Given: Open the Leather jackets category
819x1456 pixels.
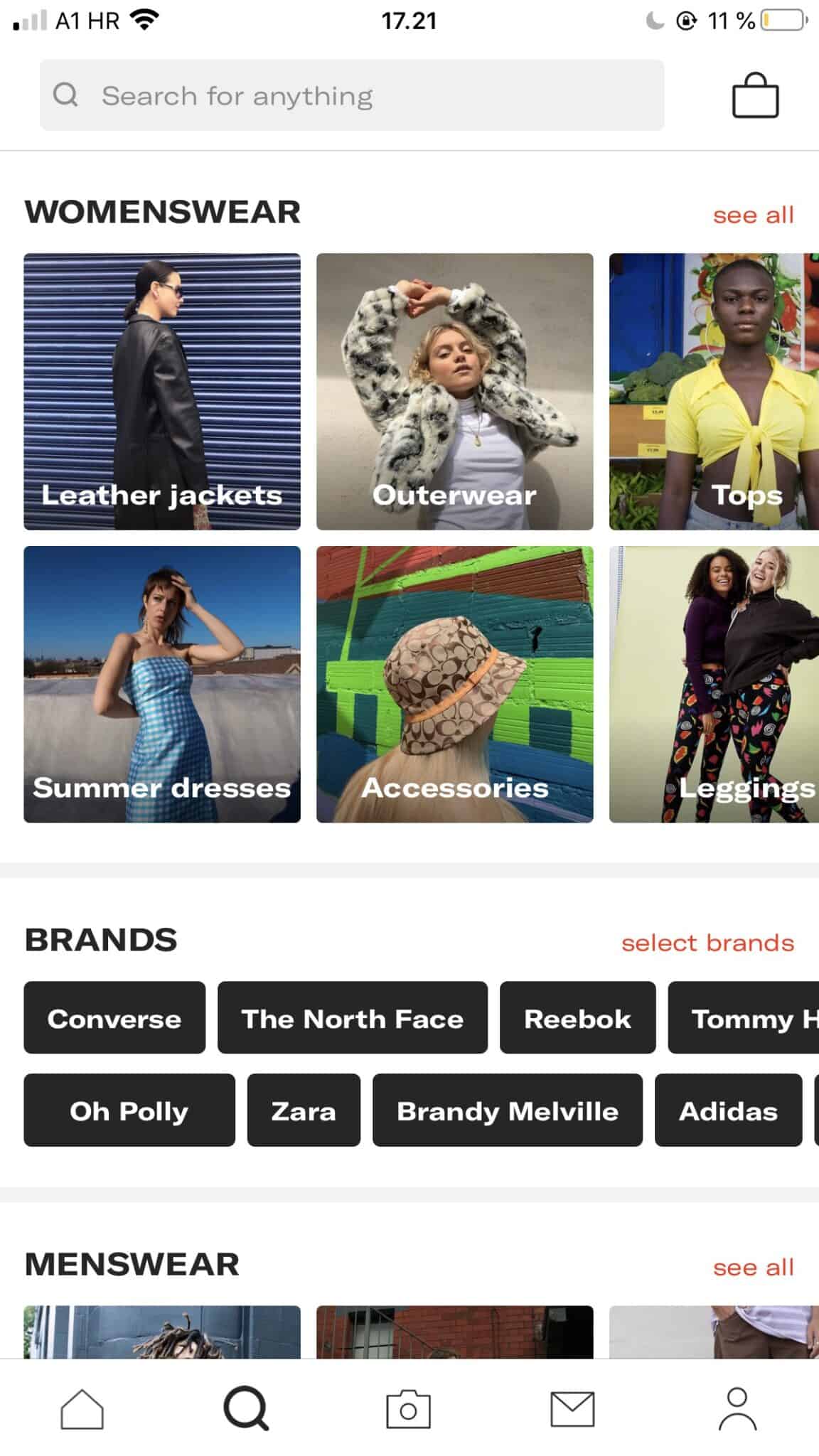Looking at the screenshot, I should coord(162,391).
